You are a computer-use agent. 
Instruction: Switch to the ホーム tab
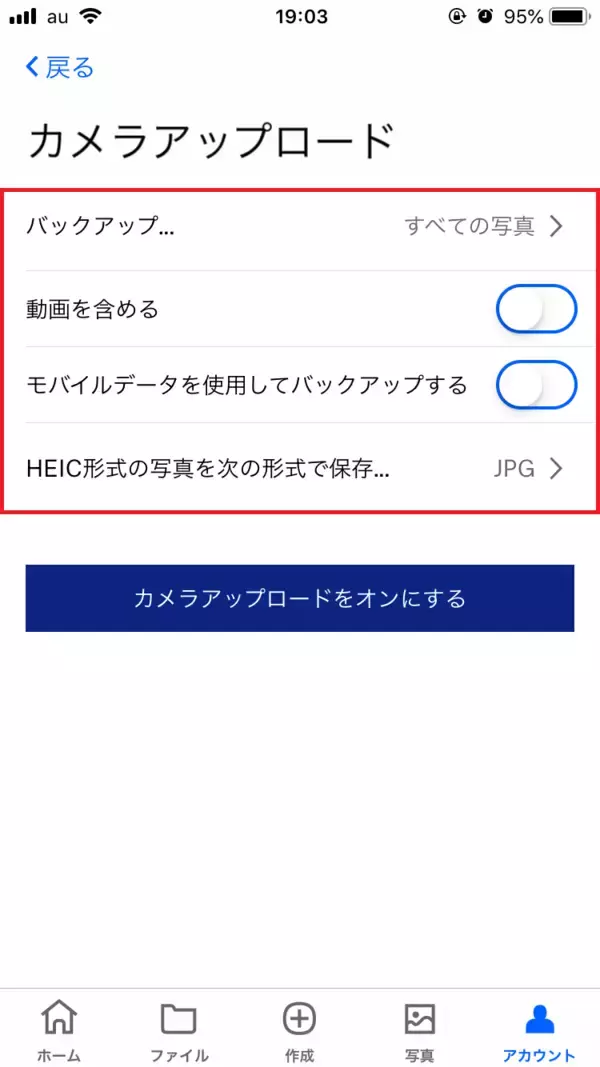(59, 1032)
